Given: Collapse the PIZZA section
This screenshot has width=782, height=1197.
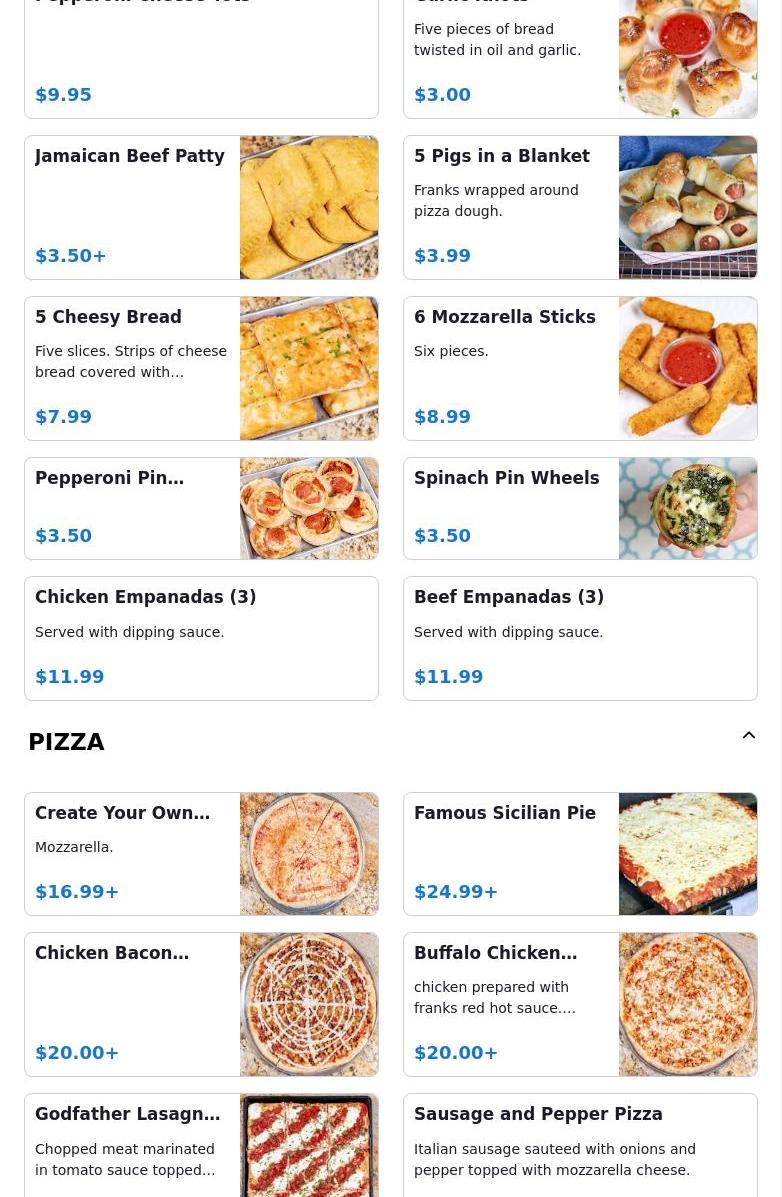Looking at the screenshot, I should pos(748,736).
